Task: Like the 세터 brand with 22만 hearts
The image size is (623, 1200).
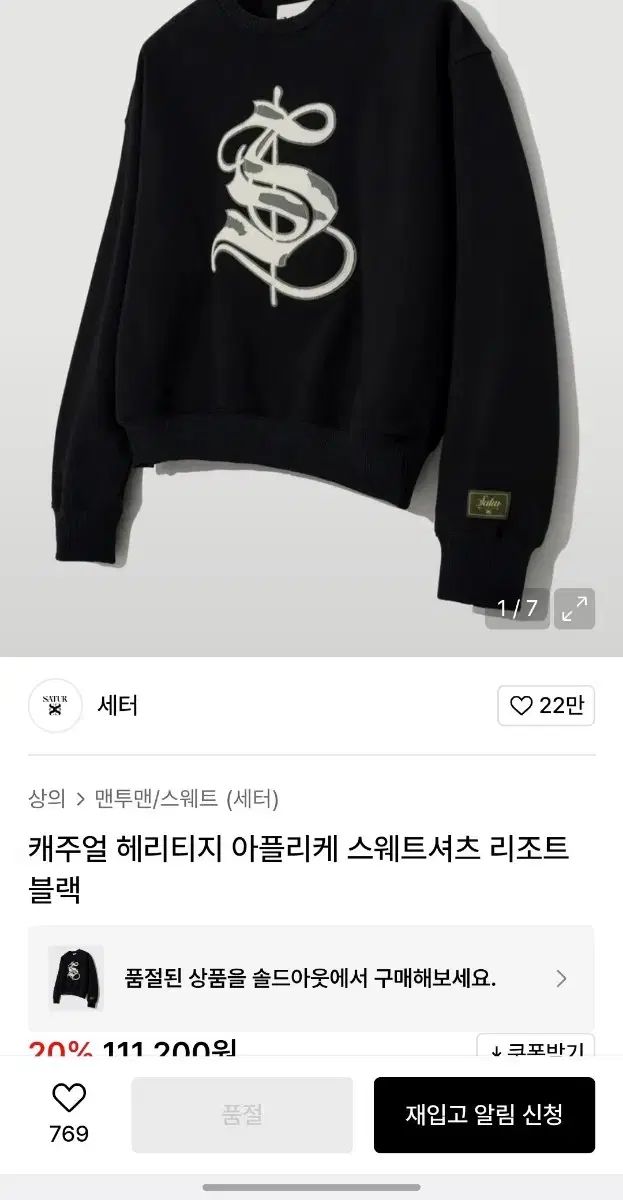Action: pos(546,706)
